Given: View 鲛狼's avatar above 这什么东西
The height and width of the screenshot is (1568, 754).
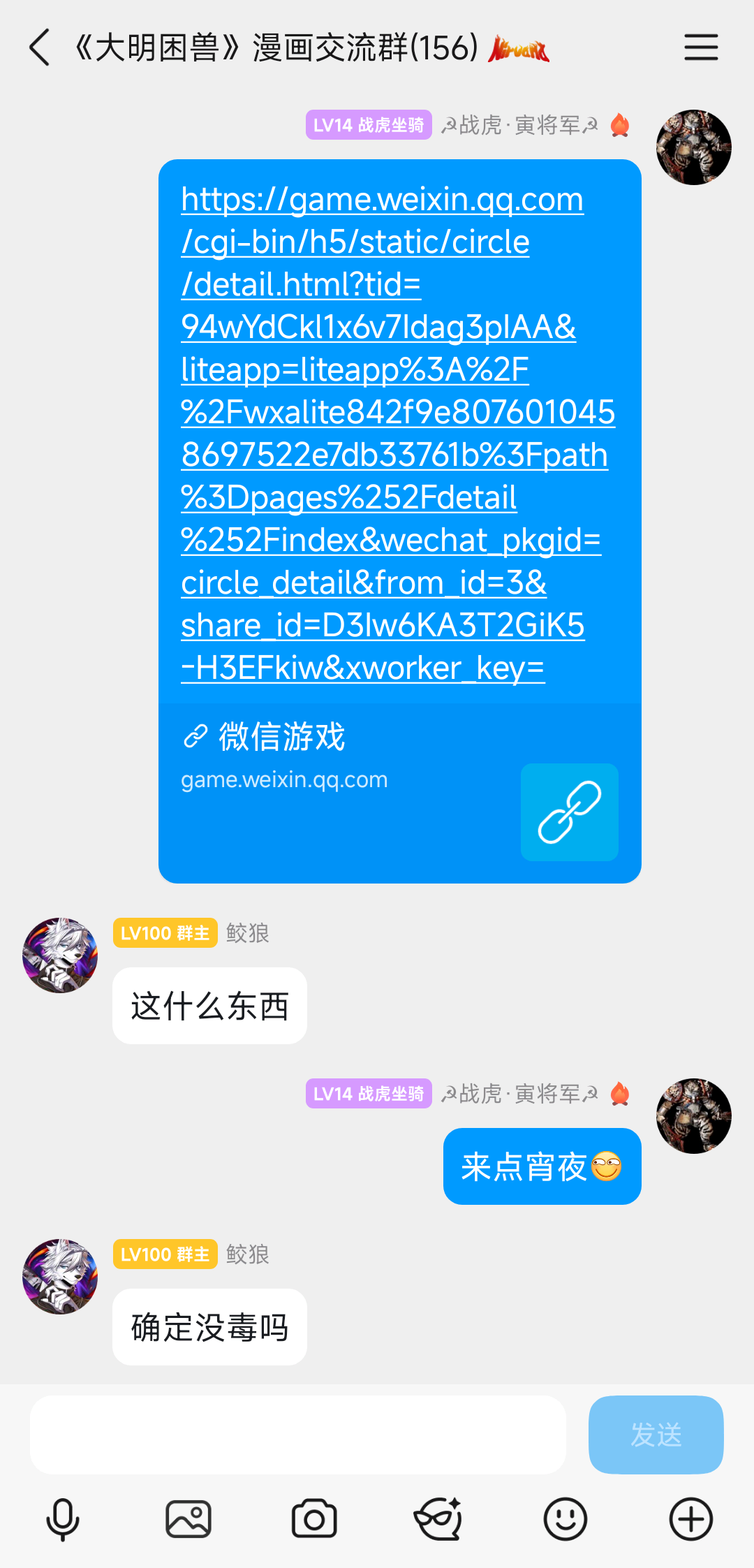Looking at the screenshot, I should tap(60, 955).
